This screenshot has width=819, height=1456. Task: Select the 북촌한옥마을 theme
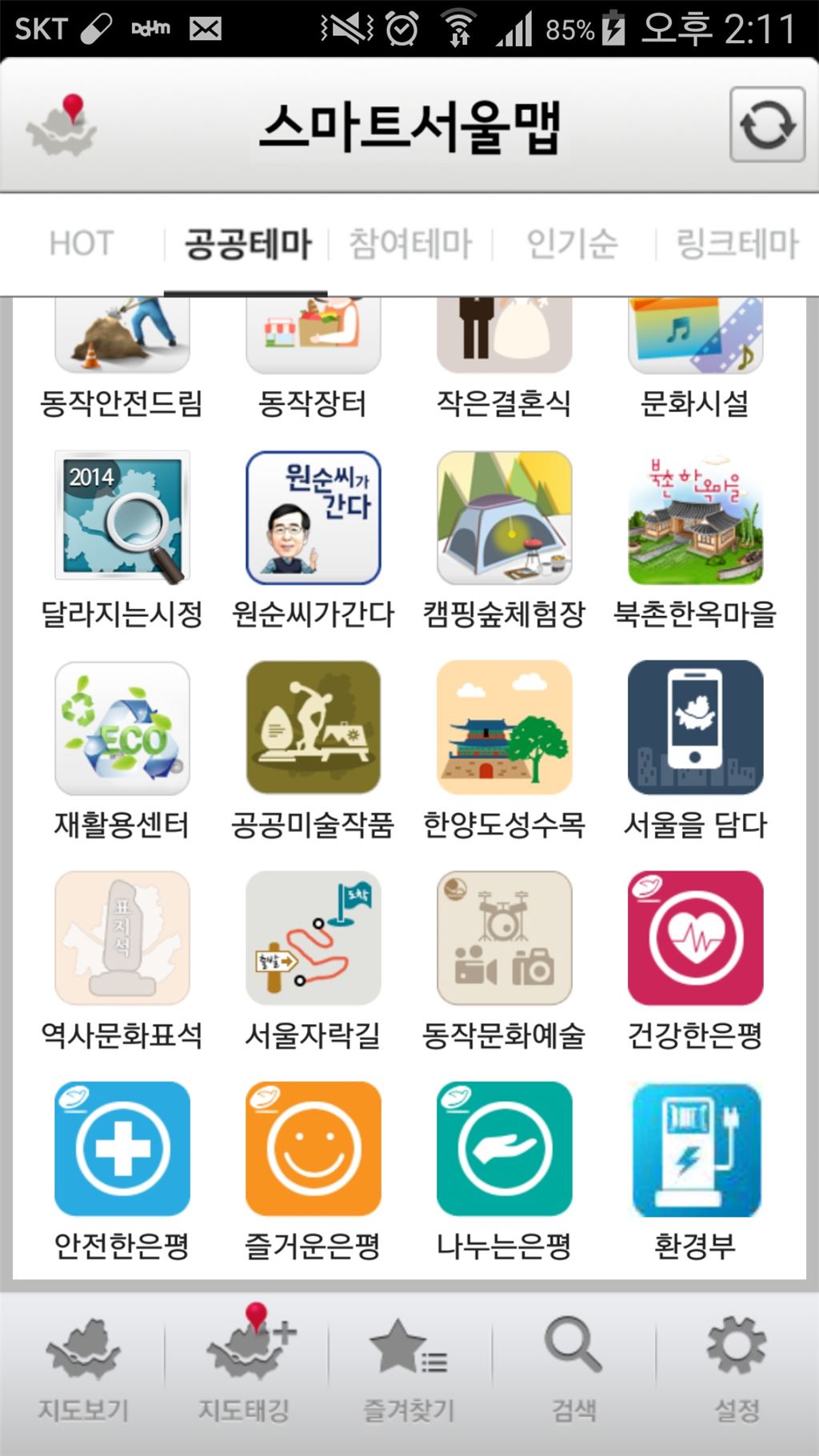pos(694,520)
